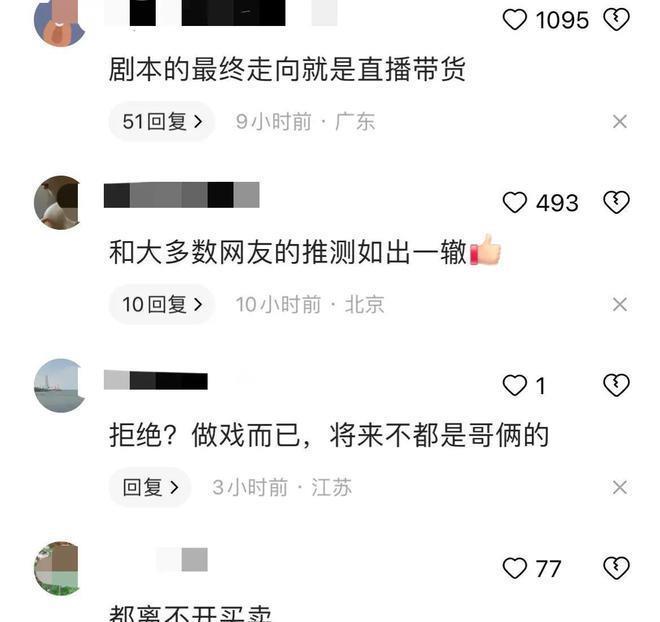Dislike the comment about 直播带货

(x=617, y=19)
